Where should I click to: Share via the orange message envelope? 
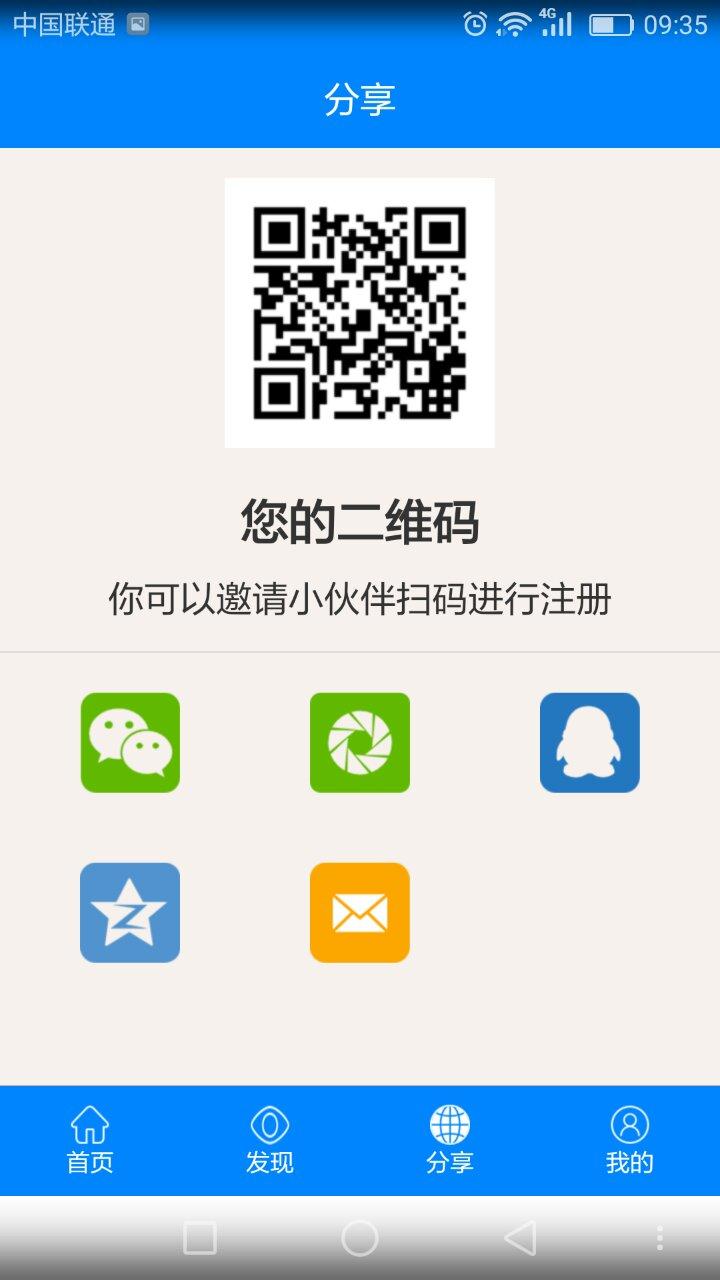pyautogui.click(x=360, y=912)
